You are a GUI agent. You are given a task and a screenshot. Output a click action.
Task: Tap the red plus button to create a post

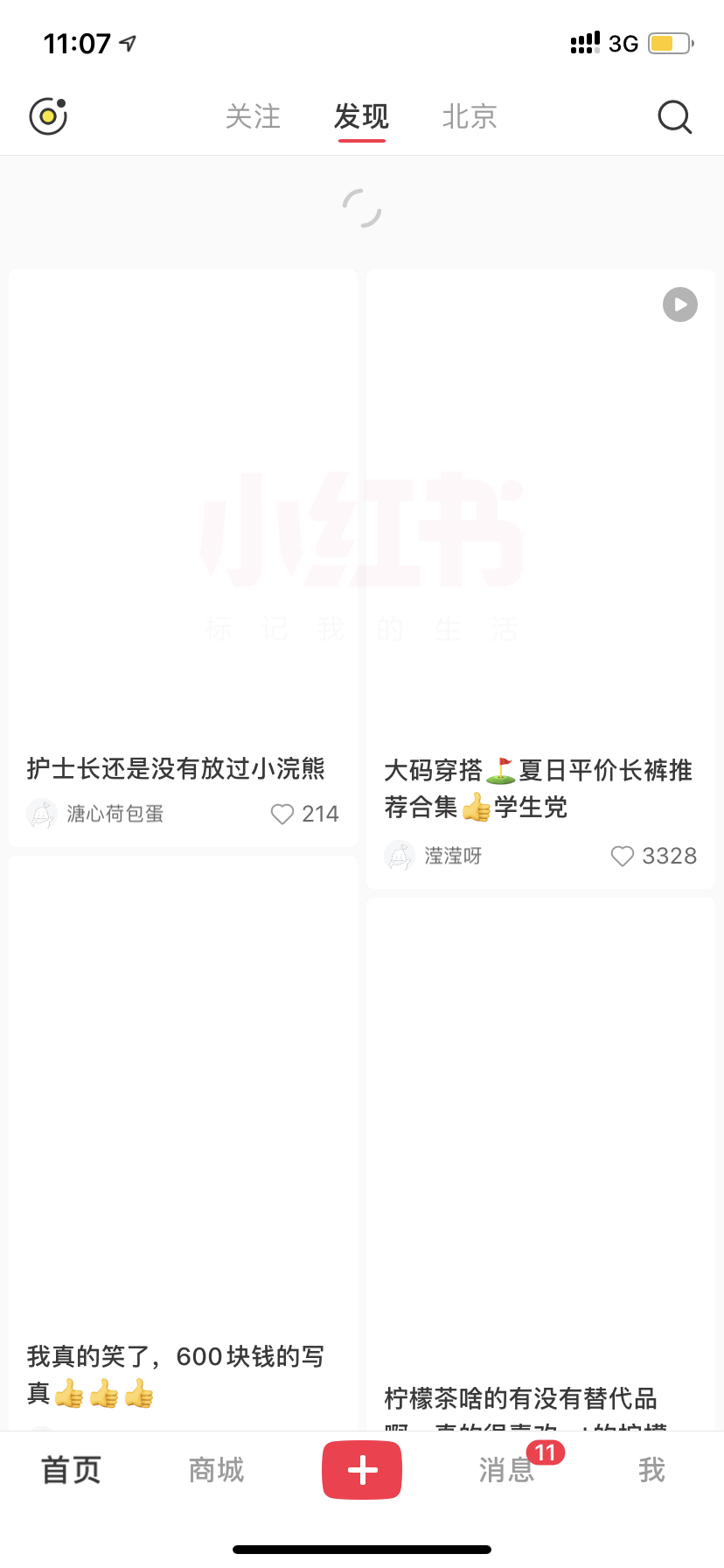362,1471
